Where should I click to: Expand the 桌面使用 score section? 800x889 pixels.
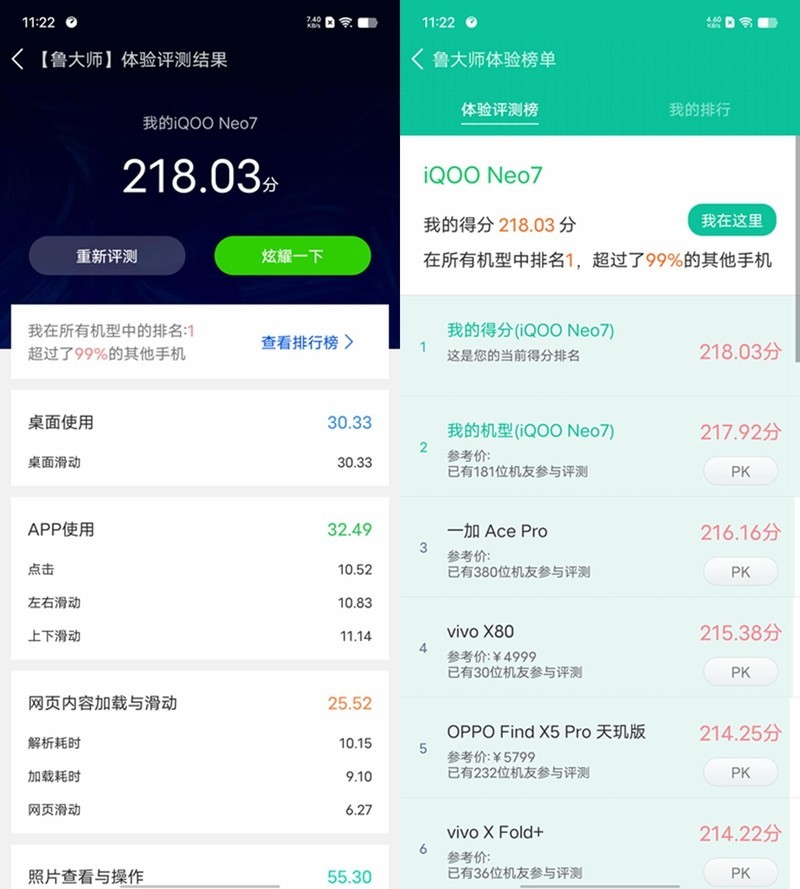point(200,423)
